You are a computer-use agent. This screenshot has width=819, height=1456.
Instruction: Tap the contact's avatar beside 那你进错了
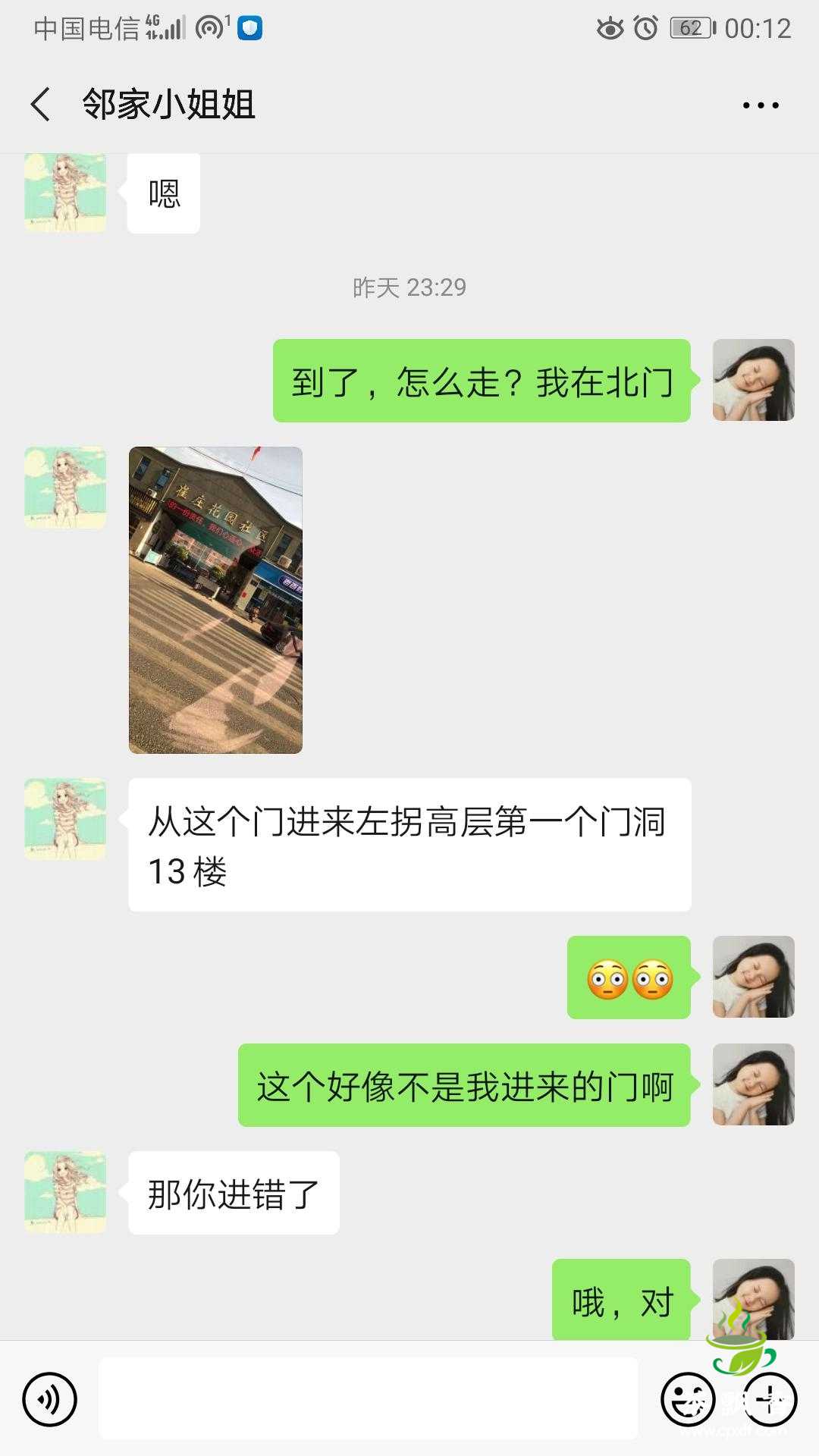click(65, 1191)
